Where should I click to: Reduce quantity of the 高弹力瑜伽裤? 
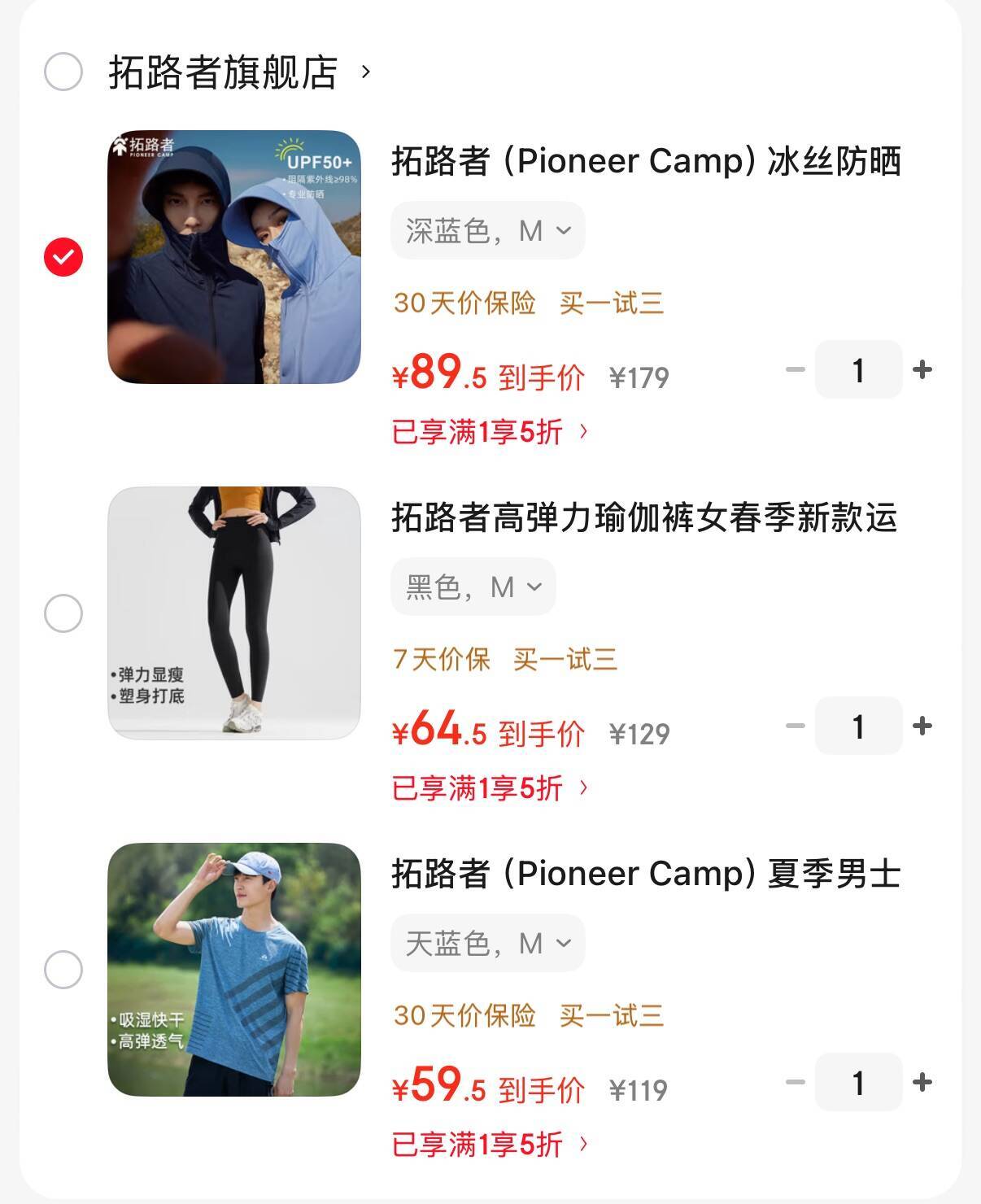click(x=796, y=726)
